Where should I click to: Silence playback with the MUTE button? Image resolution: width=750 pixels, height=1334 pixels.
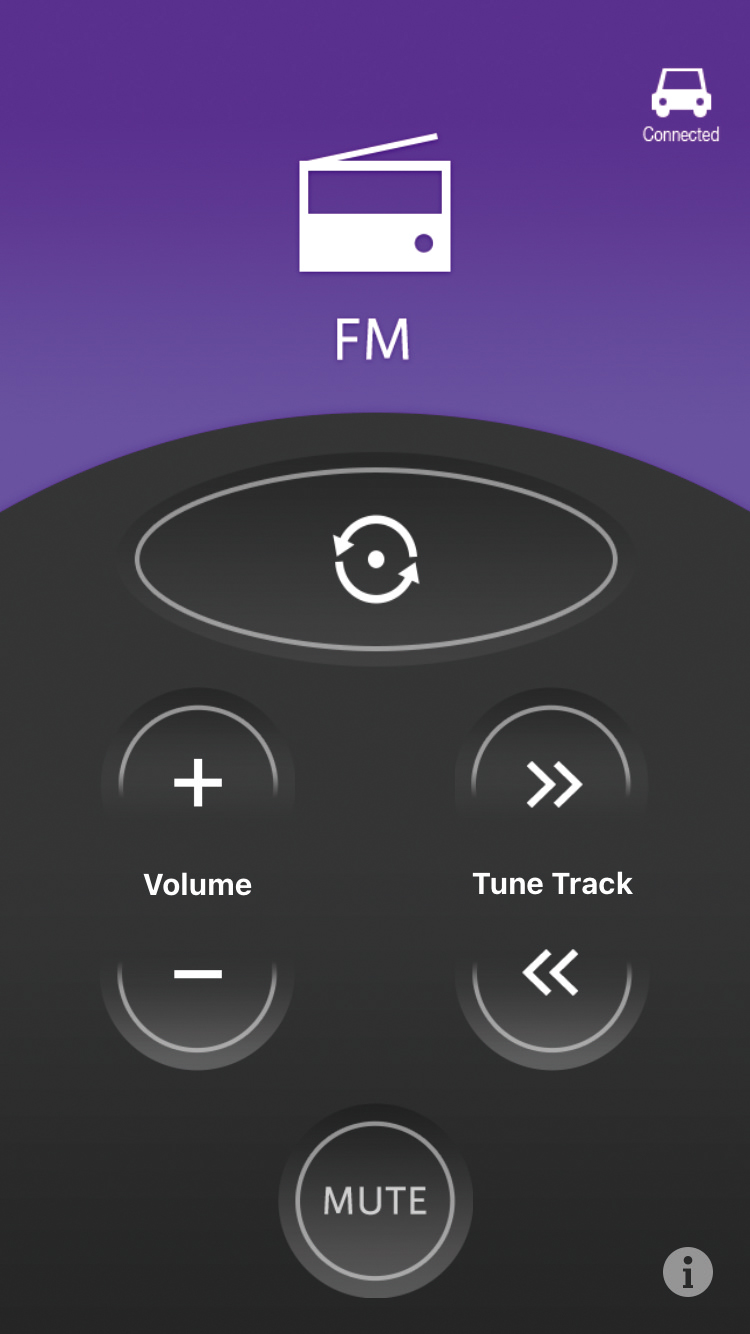click(x=375, y=1200)
